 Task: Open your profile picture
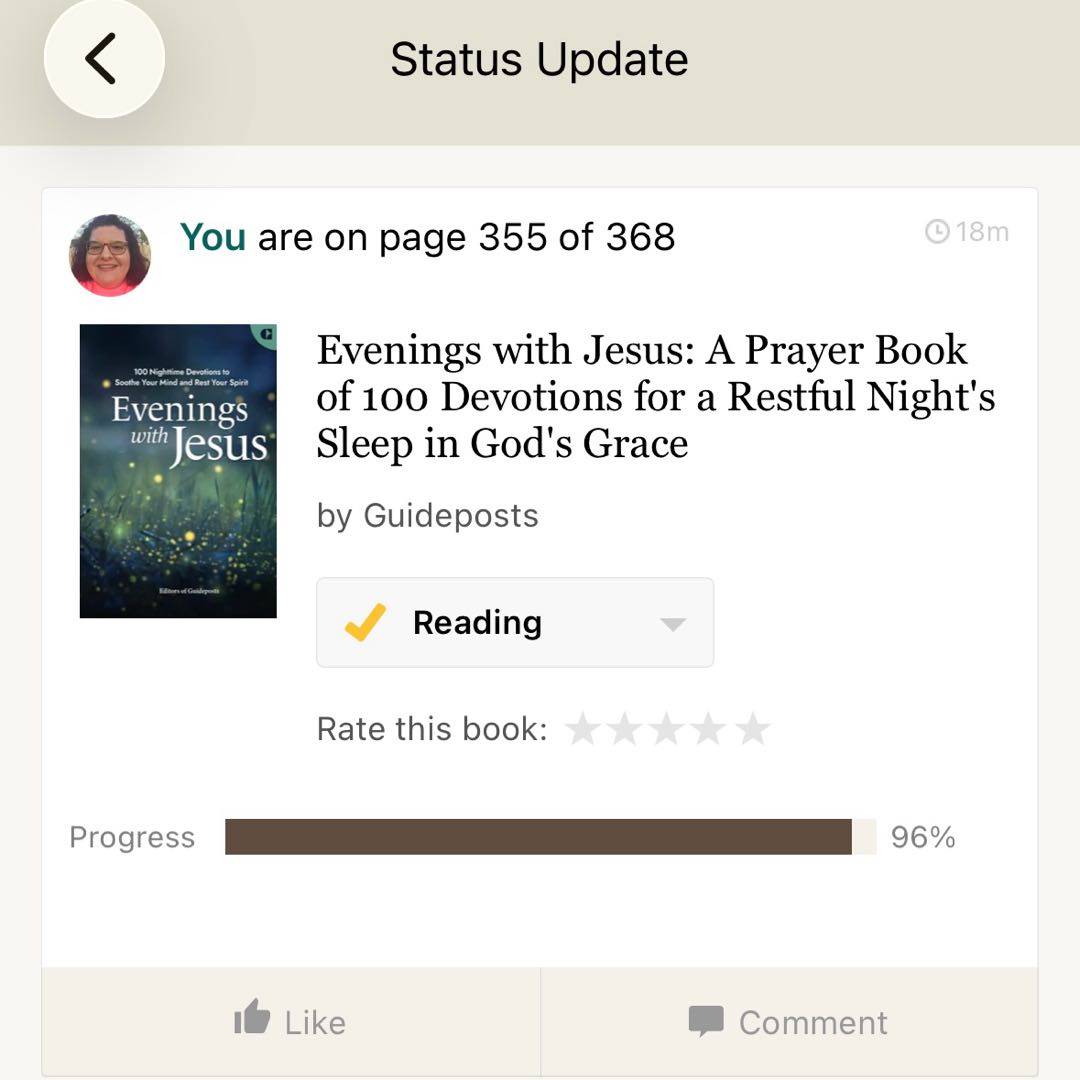[110, 255]
